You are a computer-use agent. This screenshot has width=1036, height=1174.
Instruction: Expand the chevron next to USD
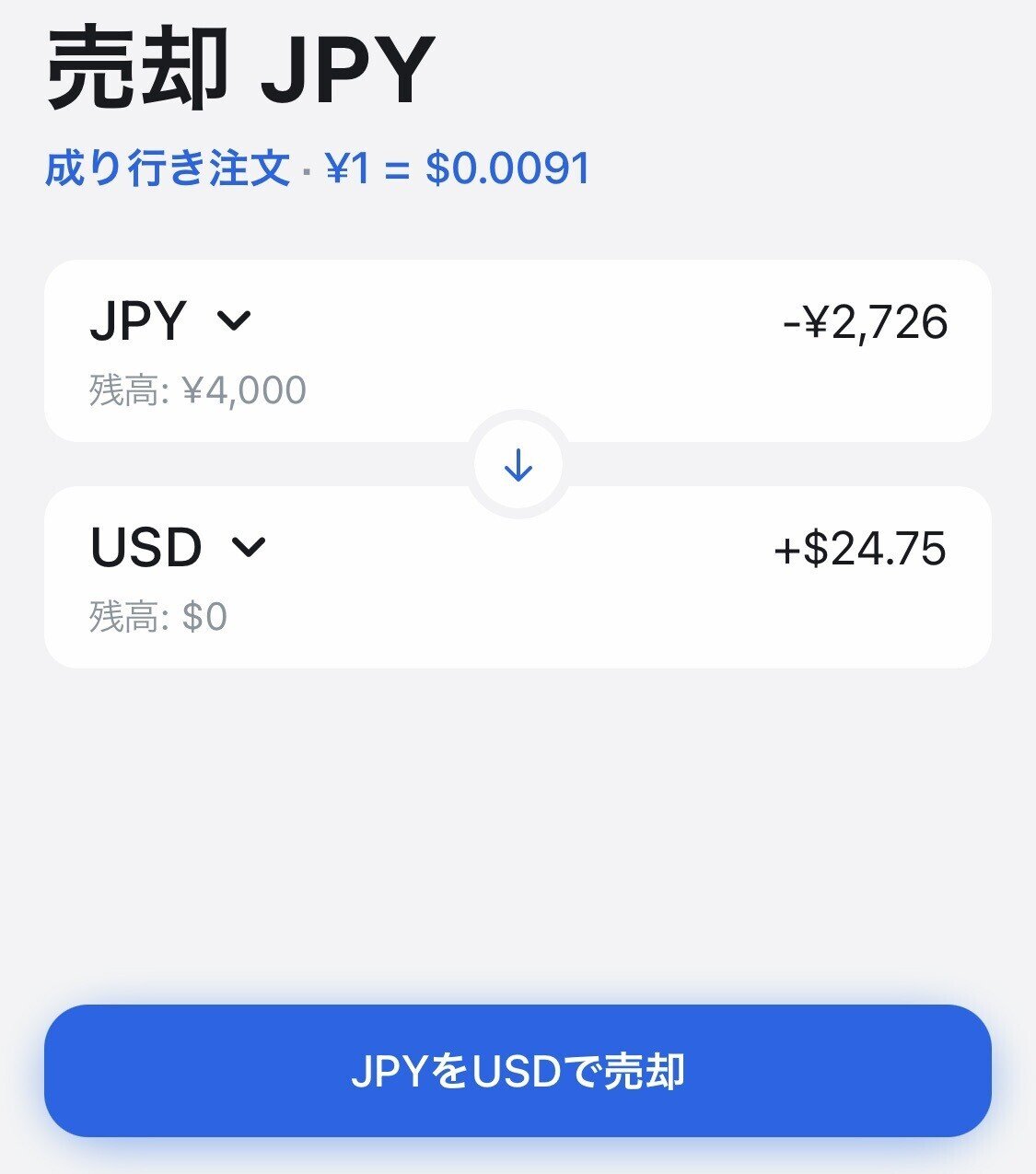point(250,550)
